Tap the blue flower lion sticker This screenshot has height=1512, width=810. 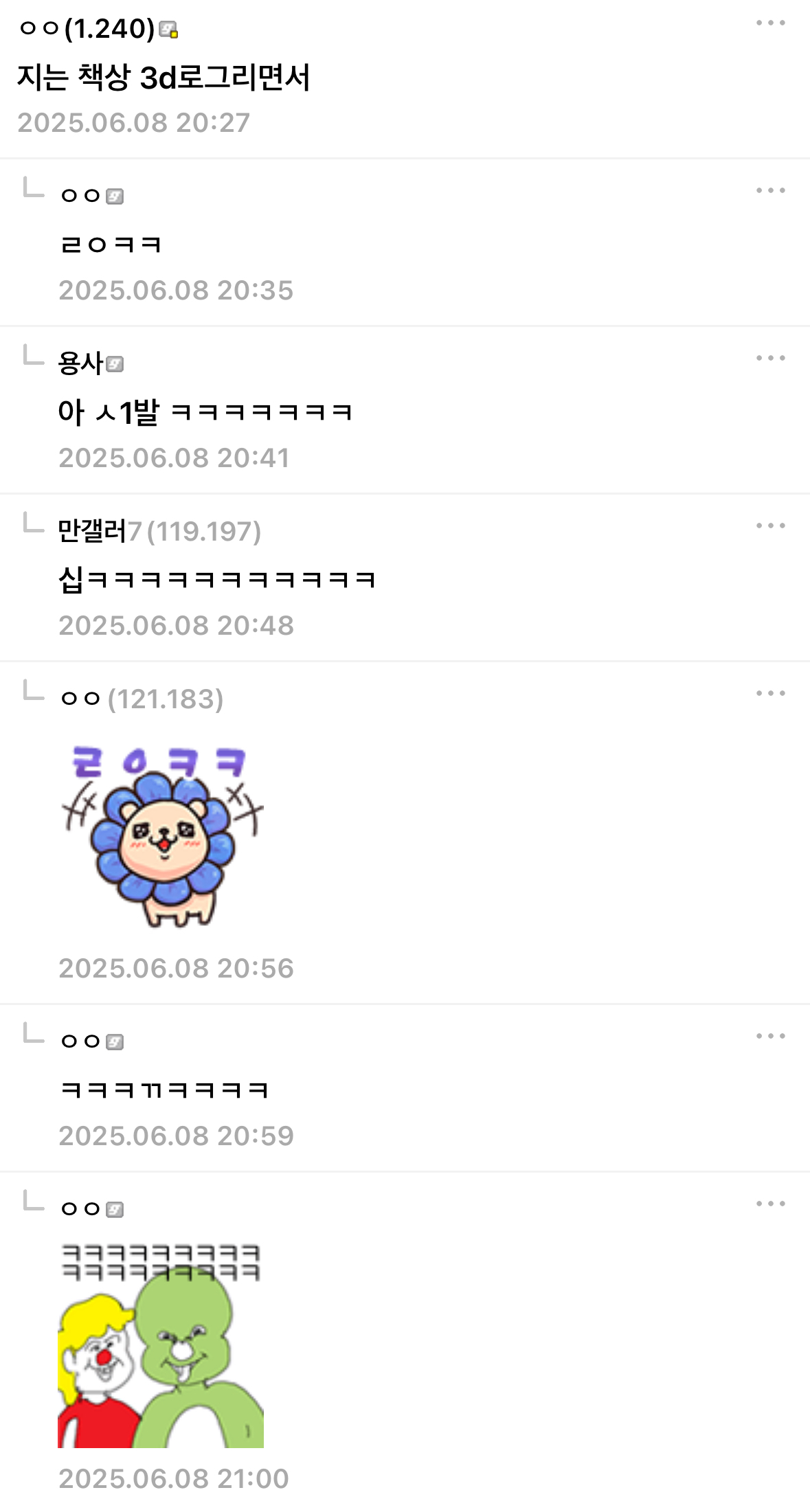click(163, 837)
